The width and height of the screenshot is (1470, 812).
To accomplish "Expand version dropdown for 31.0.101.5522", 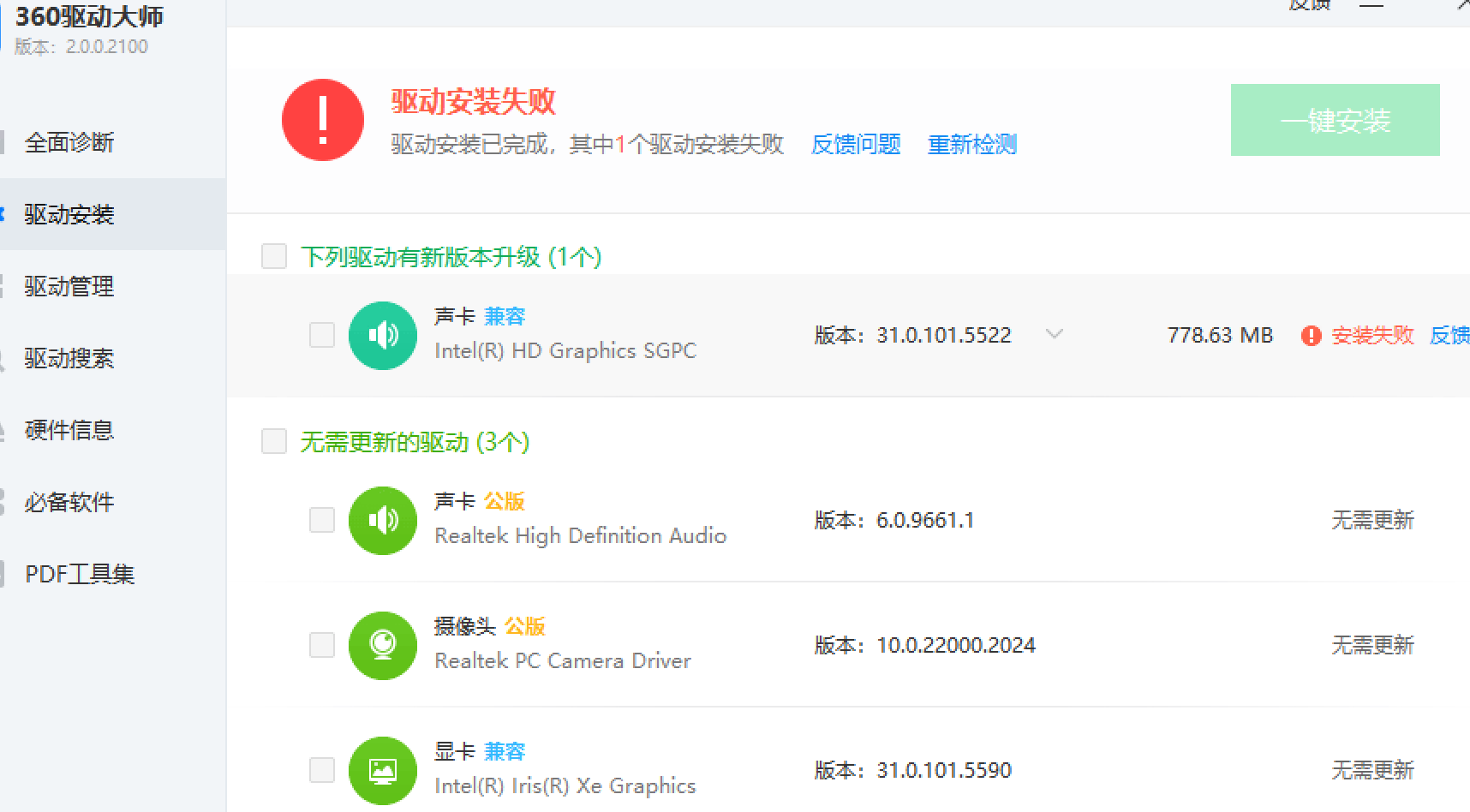I will 1055,334.
